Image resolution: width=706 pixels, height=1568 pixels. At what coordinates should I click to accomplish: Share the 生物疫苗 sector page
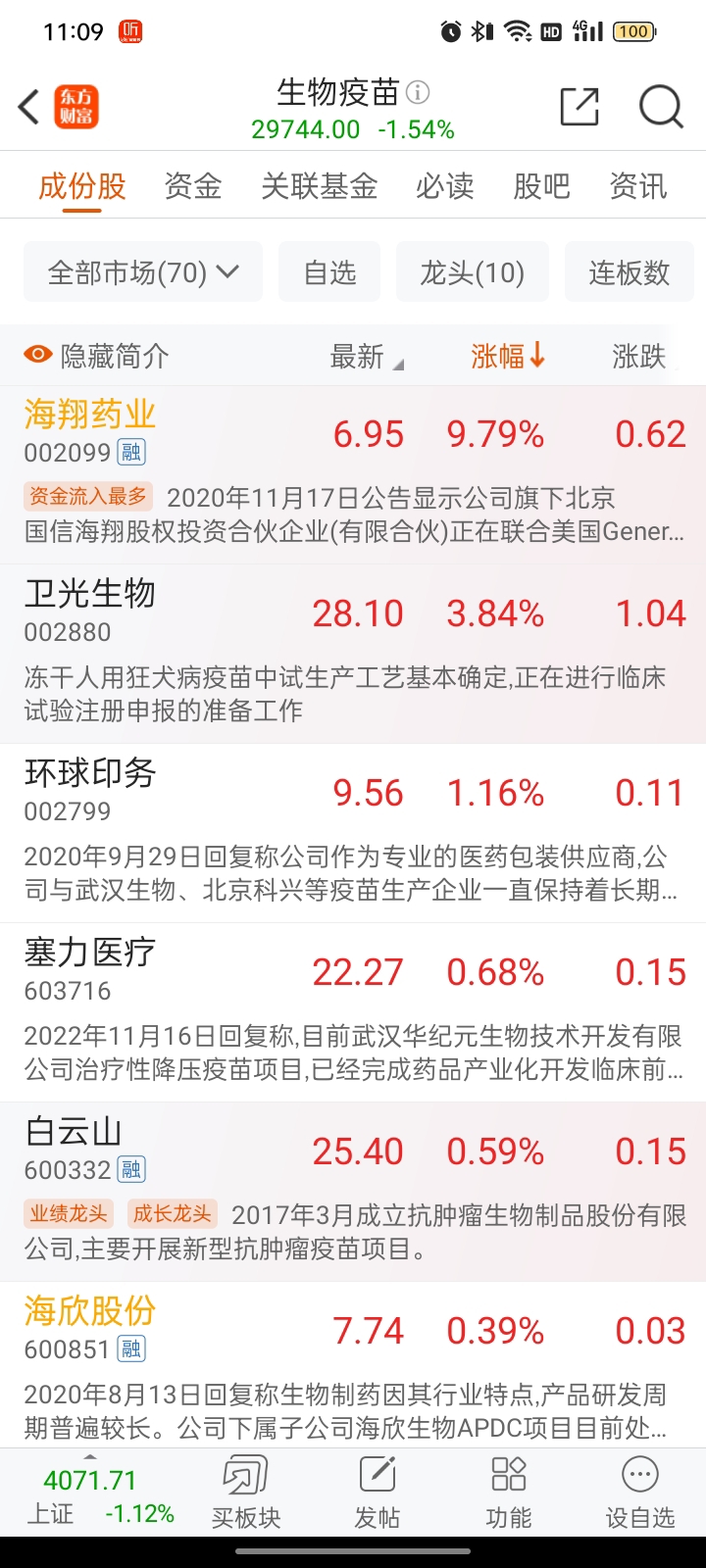[x=579, y=107]
